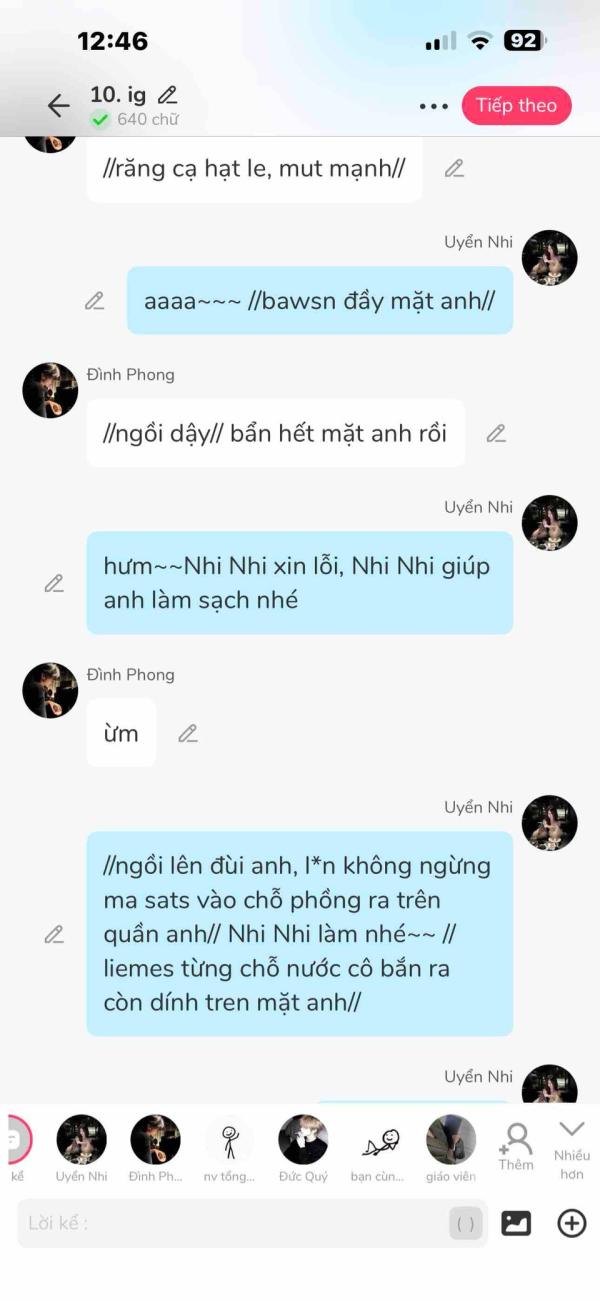Go back using the arrow
The height and width of the screenshot is (1301, 600).
[58, 105]
